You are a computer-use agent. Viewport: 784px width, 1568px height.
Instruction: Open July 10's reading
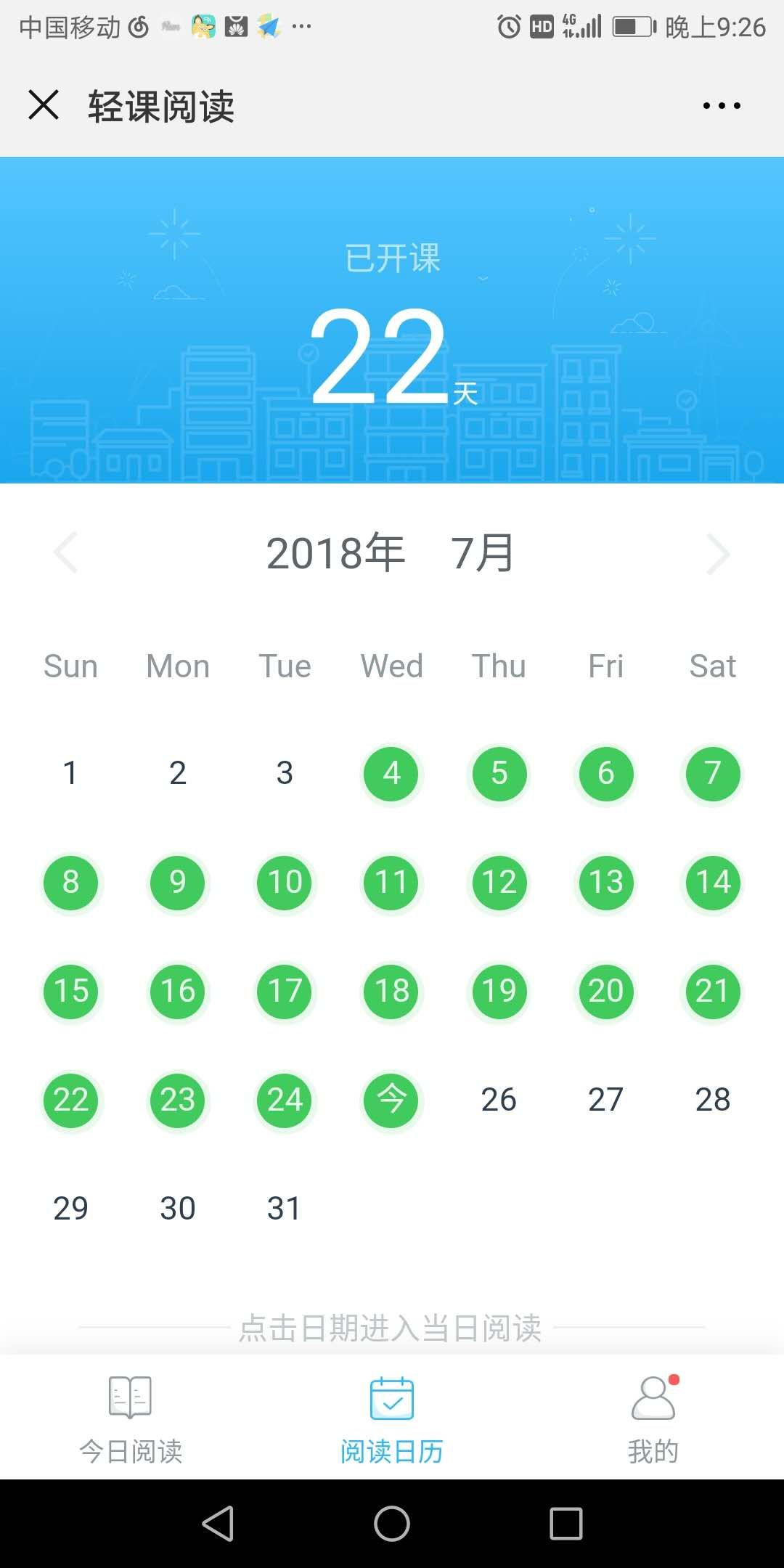(285, 883)
